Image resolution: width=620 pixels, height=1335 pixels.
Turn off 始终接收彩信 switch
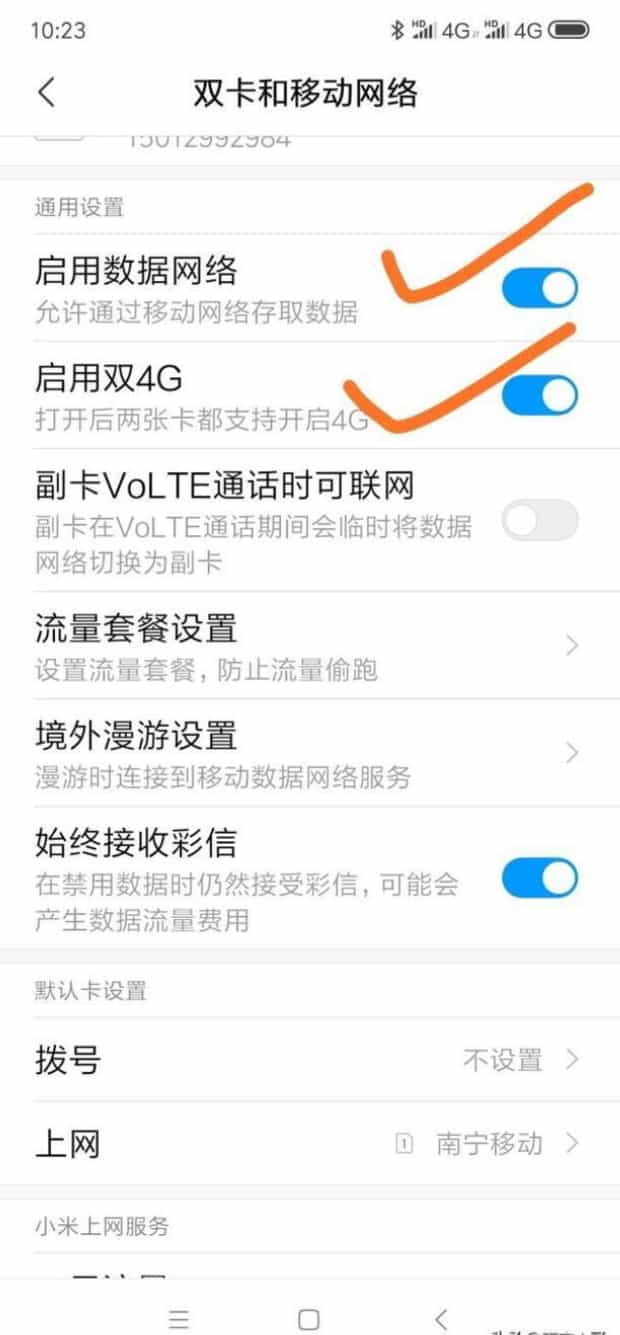click(539, 880)
